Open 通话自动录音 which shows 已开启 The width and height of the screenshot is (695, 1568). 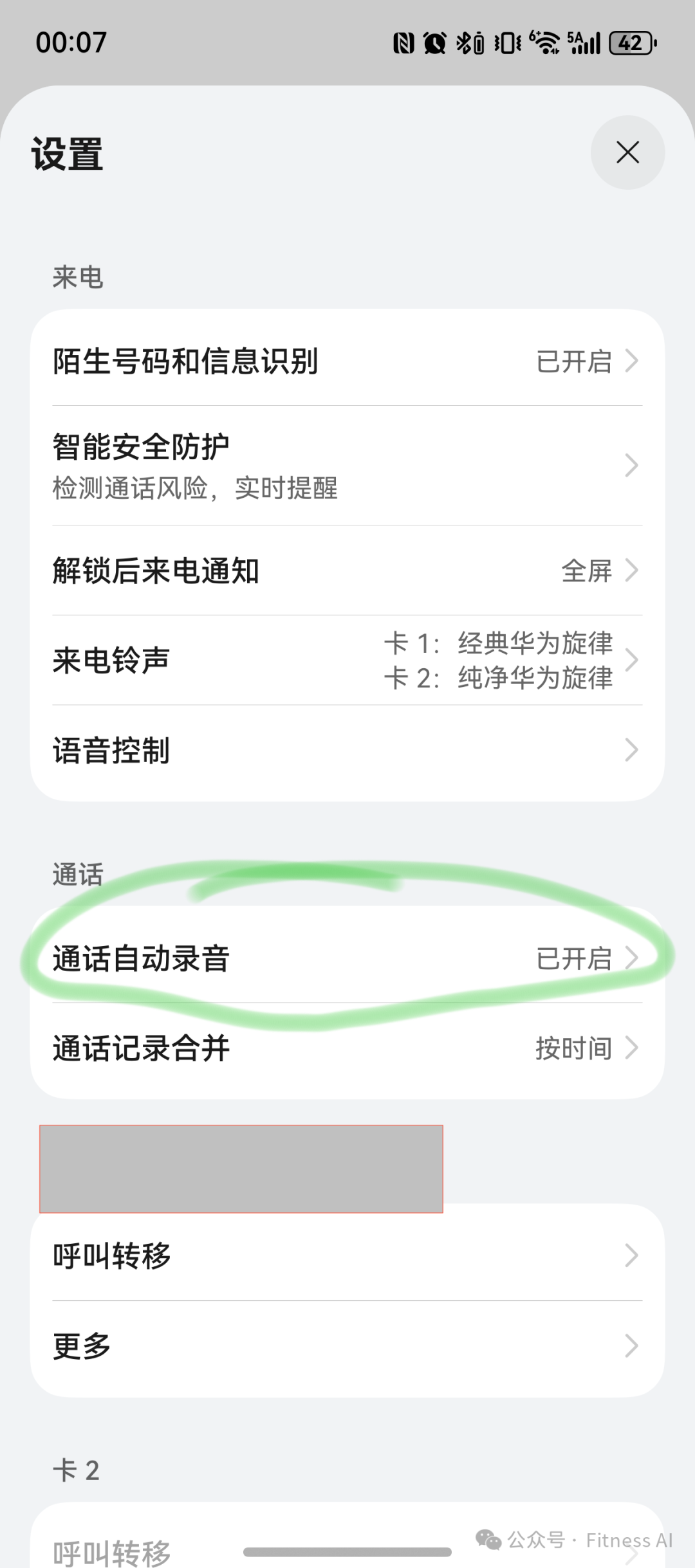(347, 958)
